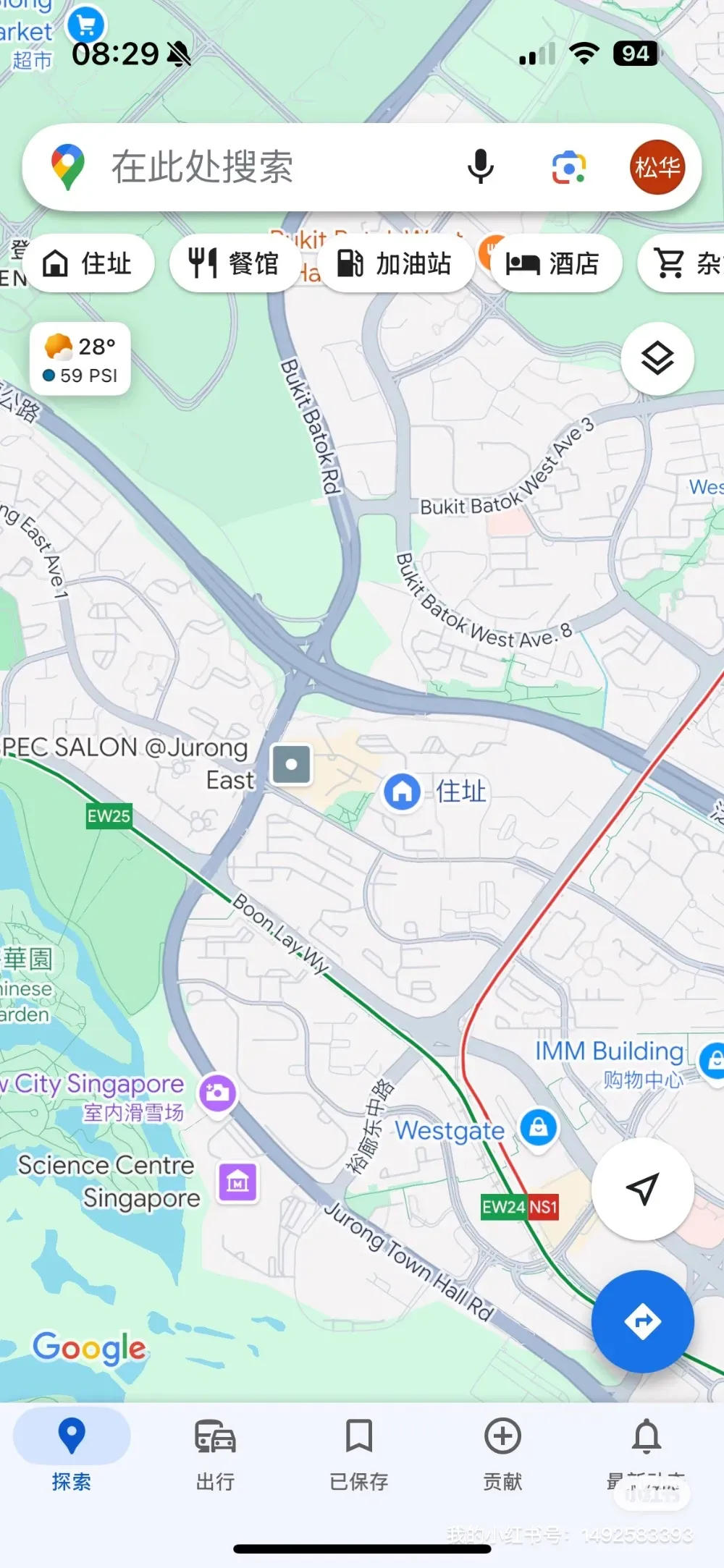Open directions with the blue button
This screenshot has height=1568, width=724.
click(x=642, y=1321)
